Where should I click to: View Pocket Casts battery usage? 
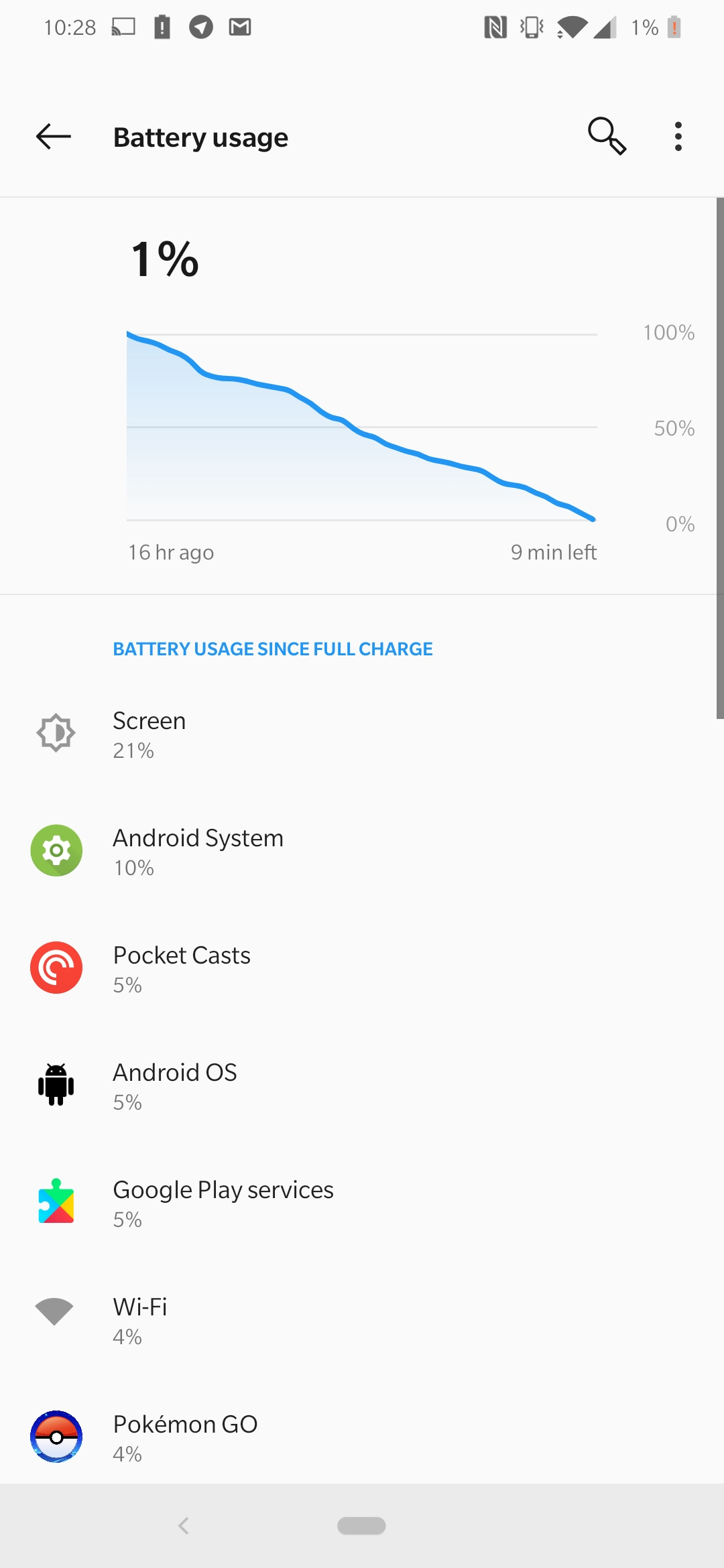coord(362,968)
